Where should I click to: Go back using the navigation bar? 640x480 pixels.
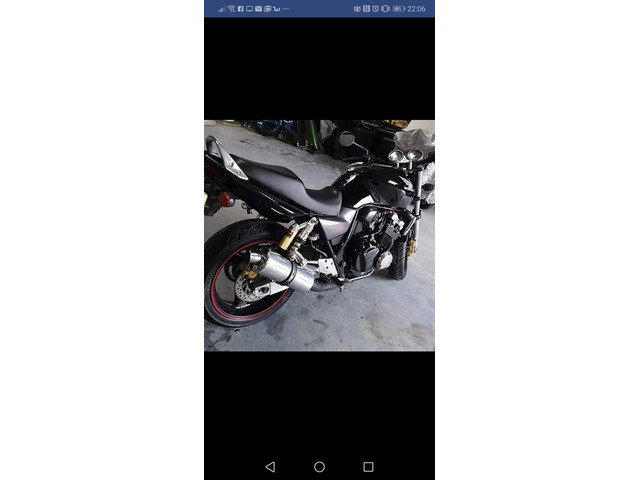[270, 466]
